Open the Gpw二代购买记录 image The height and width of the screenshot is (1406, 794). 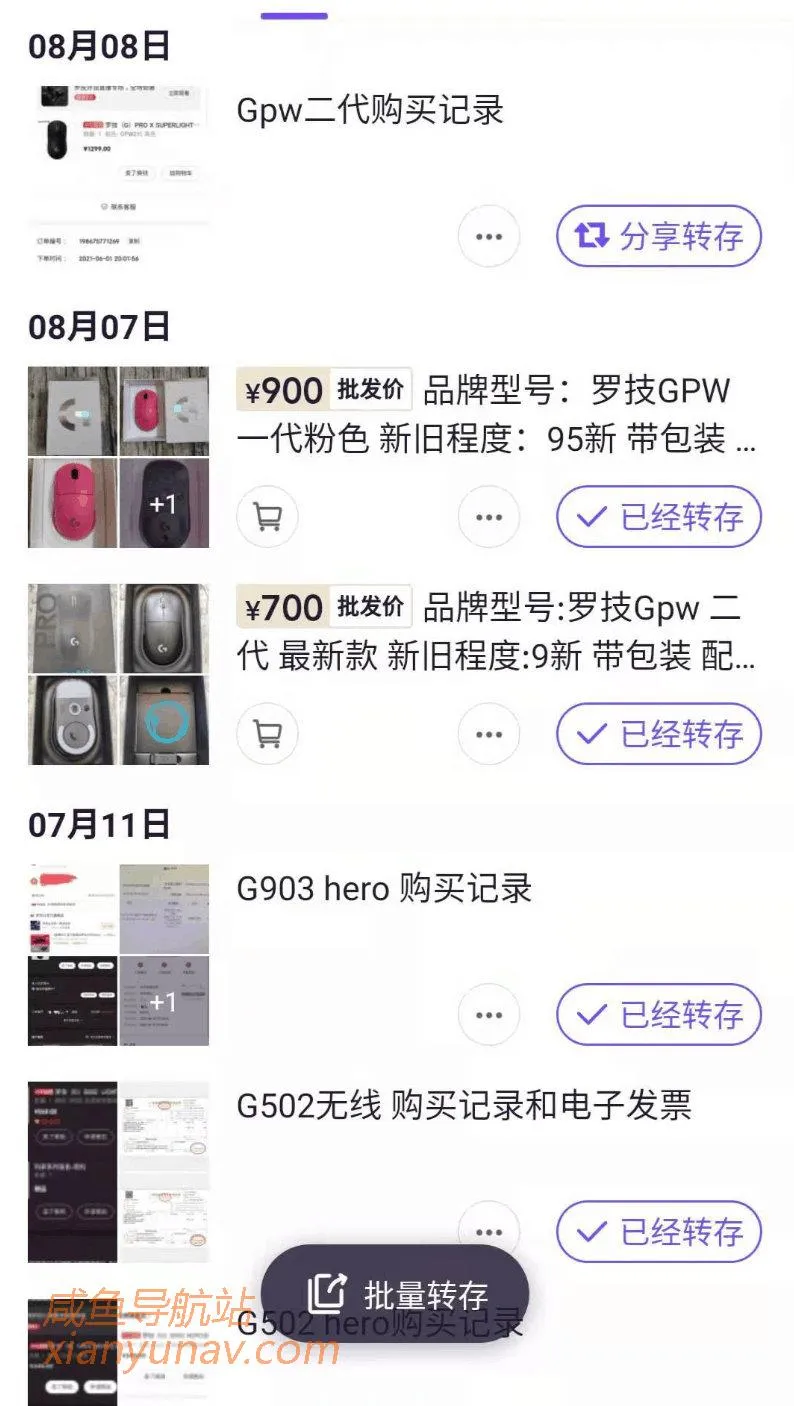pyautogui.click(x=118, y=174)
